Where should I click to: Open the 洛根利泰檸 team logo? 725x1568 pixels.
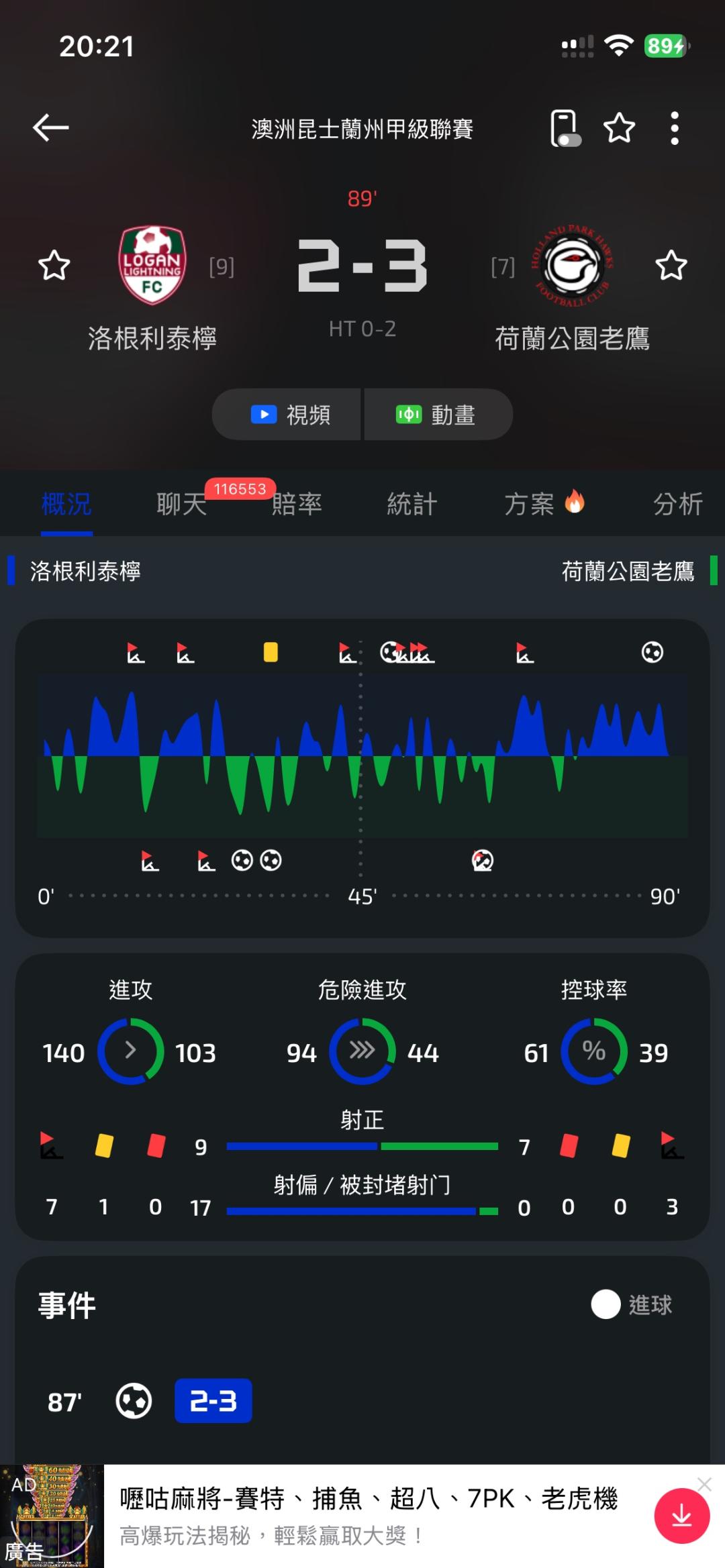coord(152,265)
